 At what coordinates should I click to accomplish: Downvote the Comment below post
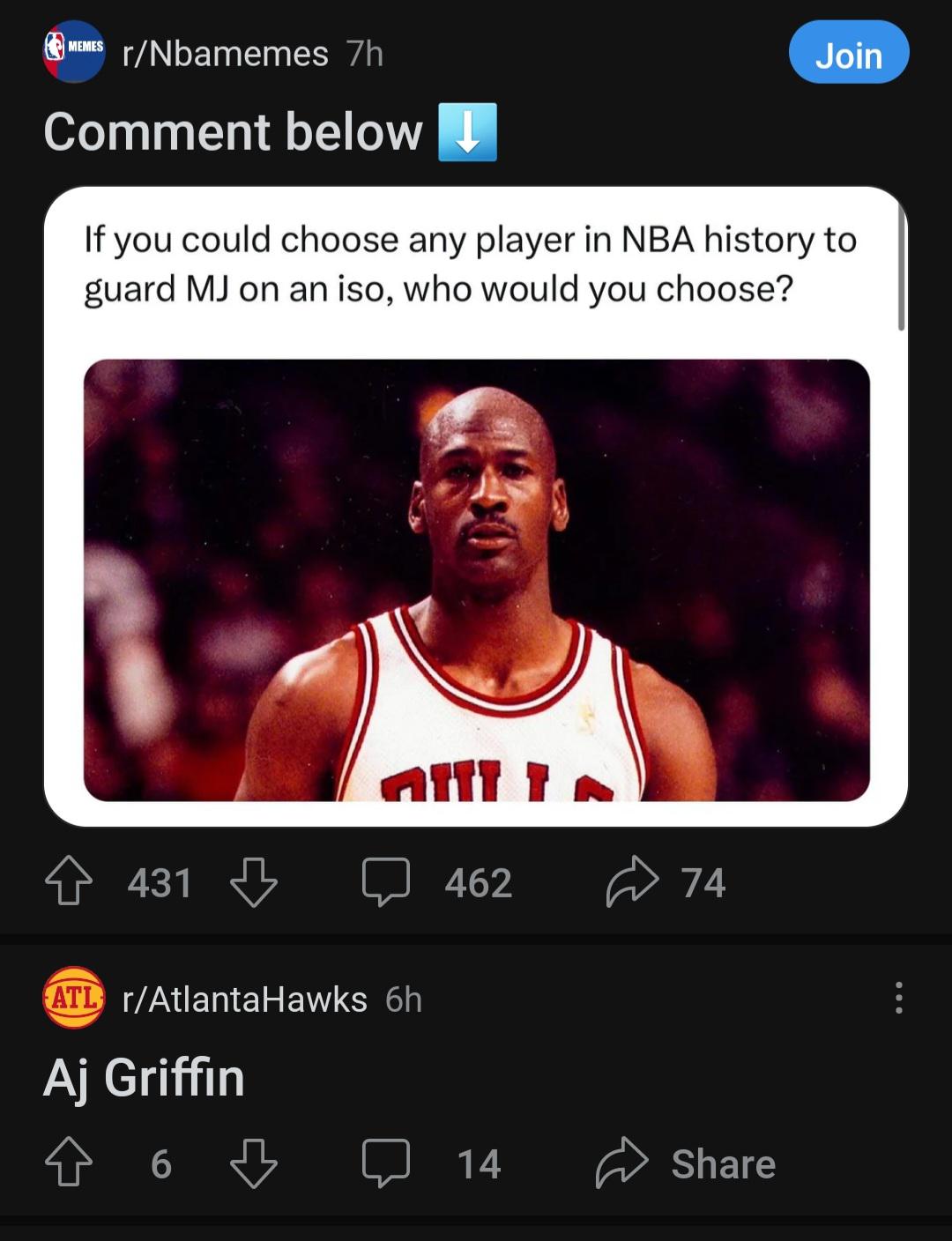point(254,882)
